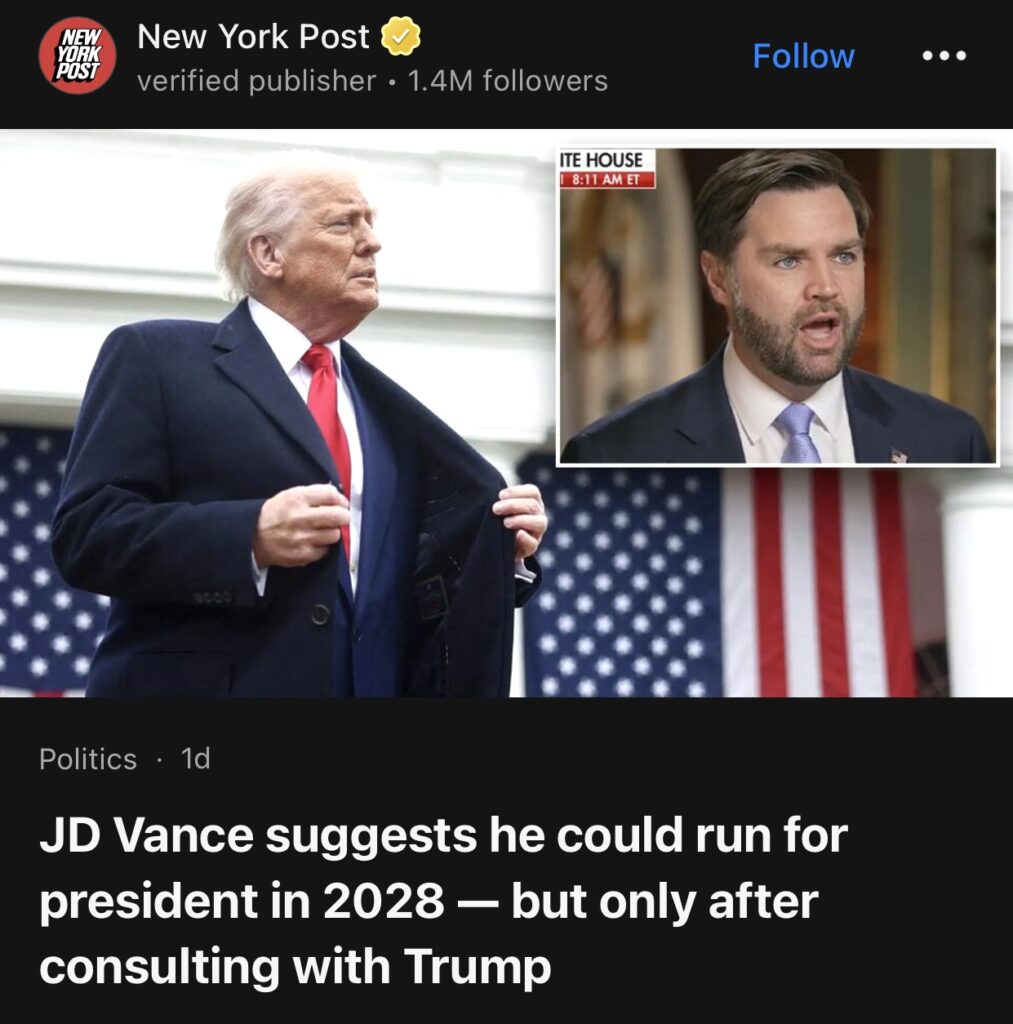Open the three-dot overflow menu

(x=944, y=56)
